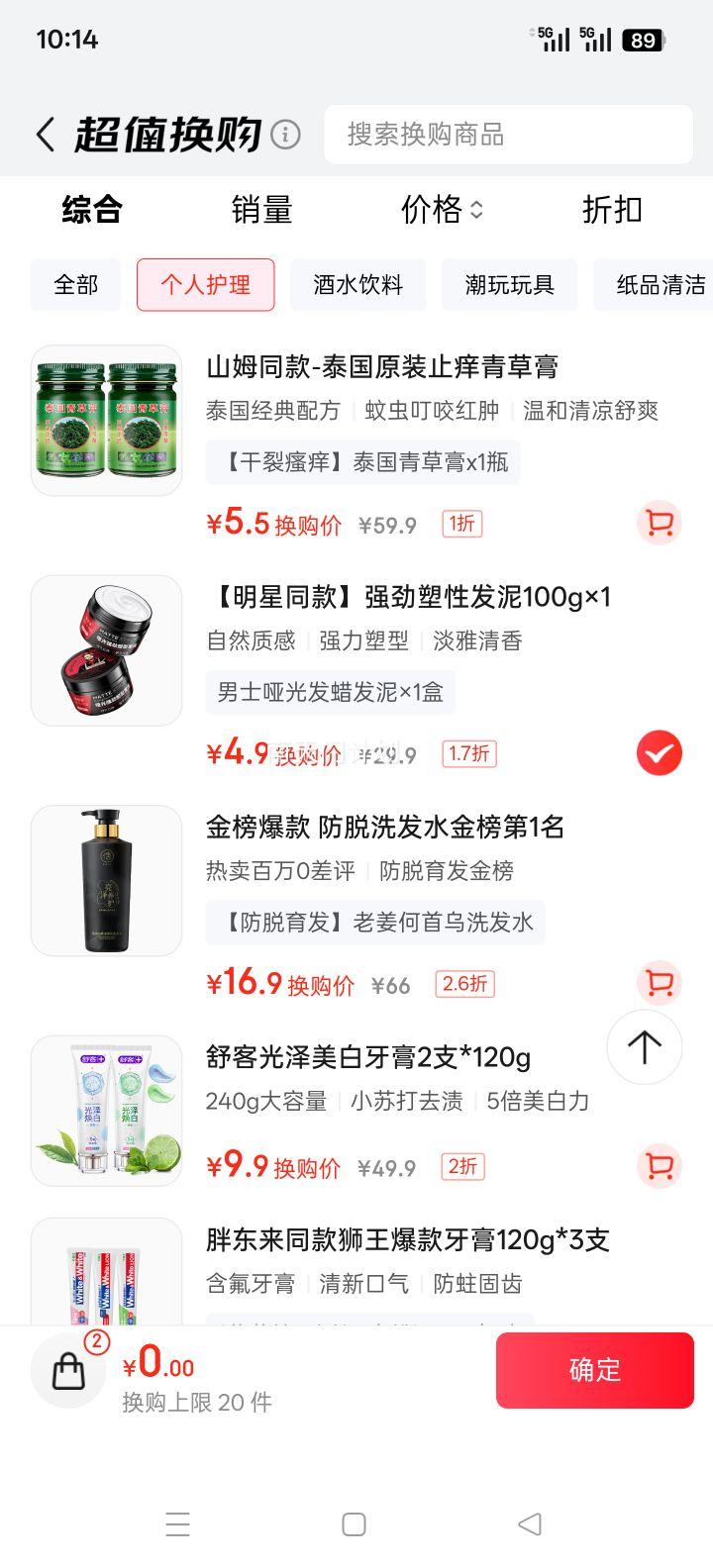Viewport: 713px width, 1568px height.
Task: Add 泰国原装止痒青草膏 to cart
Action: (659, 523)
